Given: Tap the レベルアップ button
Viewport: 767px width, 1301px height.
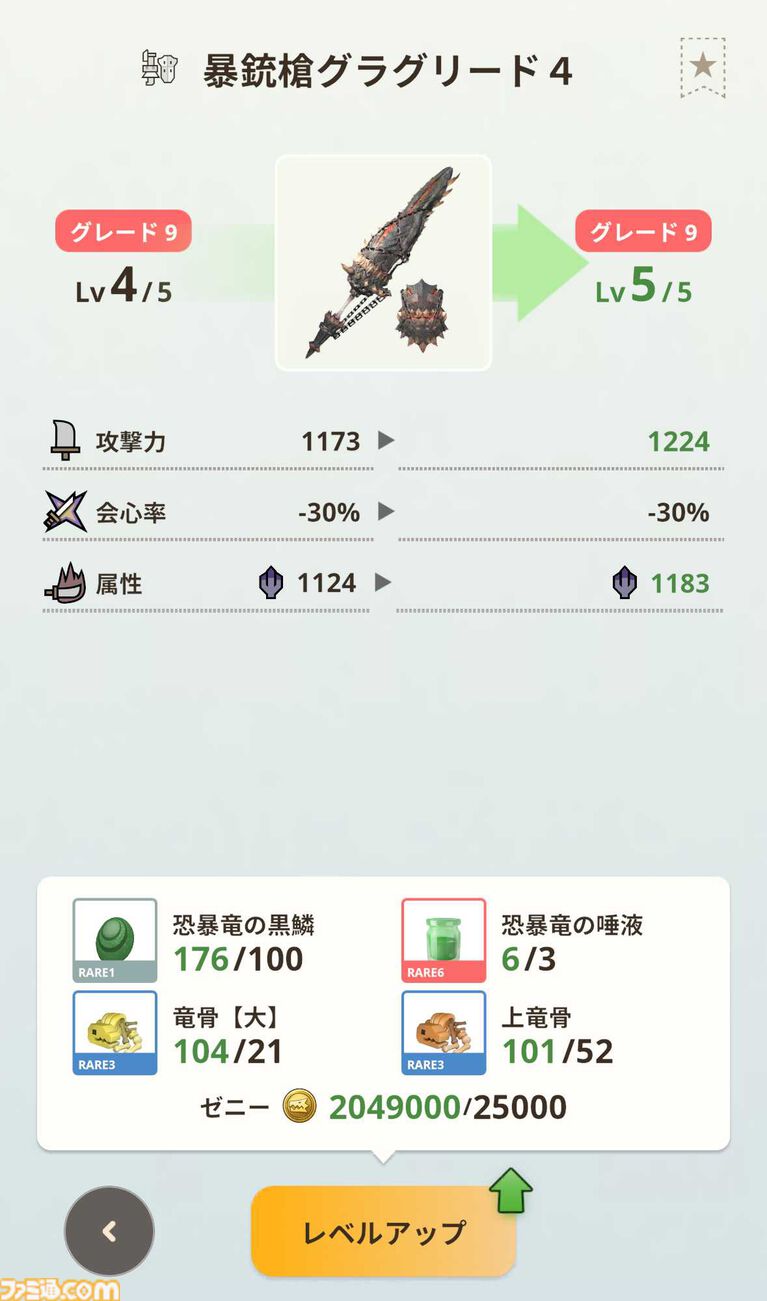Looking at the screenshot, I should pos(384,1231).
